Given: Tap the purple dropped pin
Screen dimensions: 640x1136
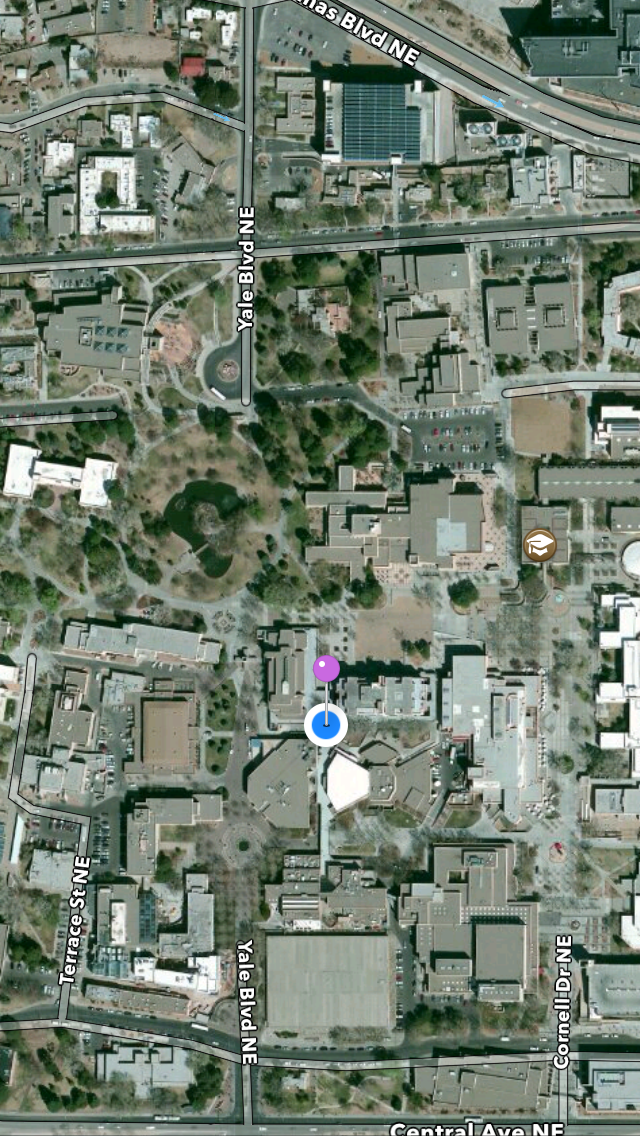Looking at the screenshot, I should [326, 669].
